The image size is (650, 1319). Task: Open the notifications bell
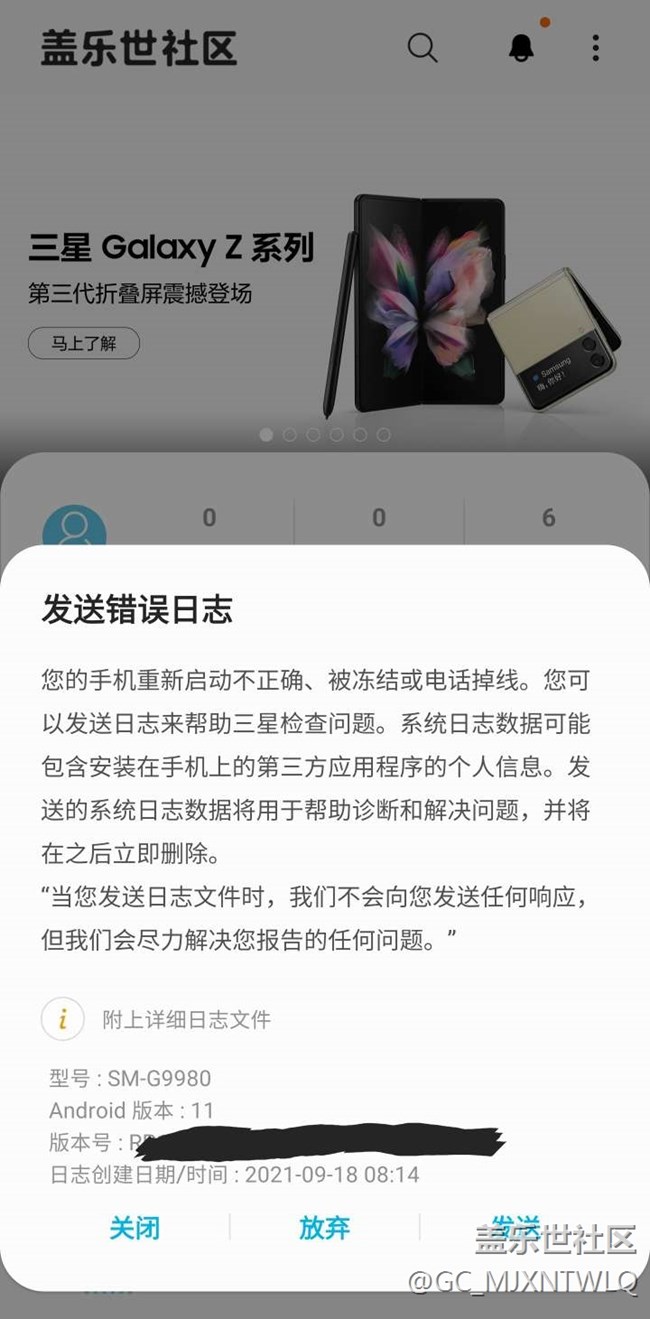click(x=521, y=48)
